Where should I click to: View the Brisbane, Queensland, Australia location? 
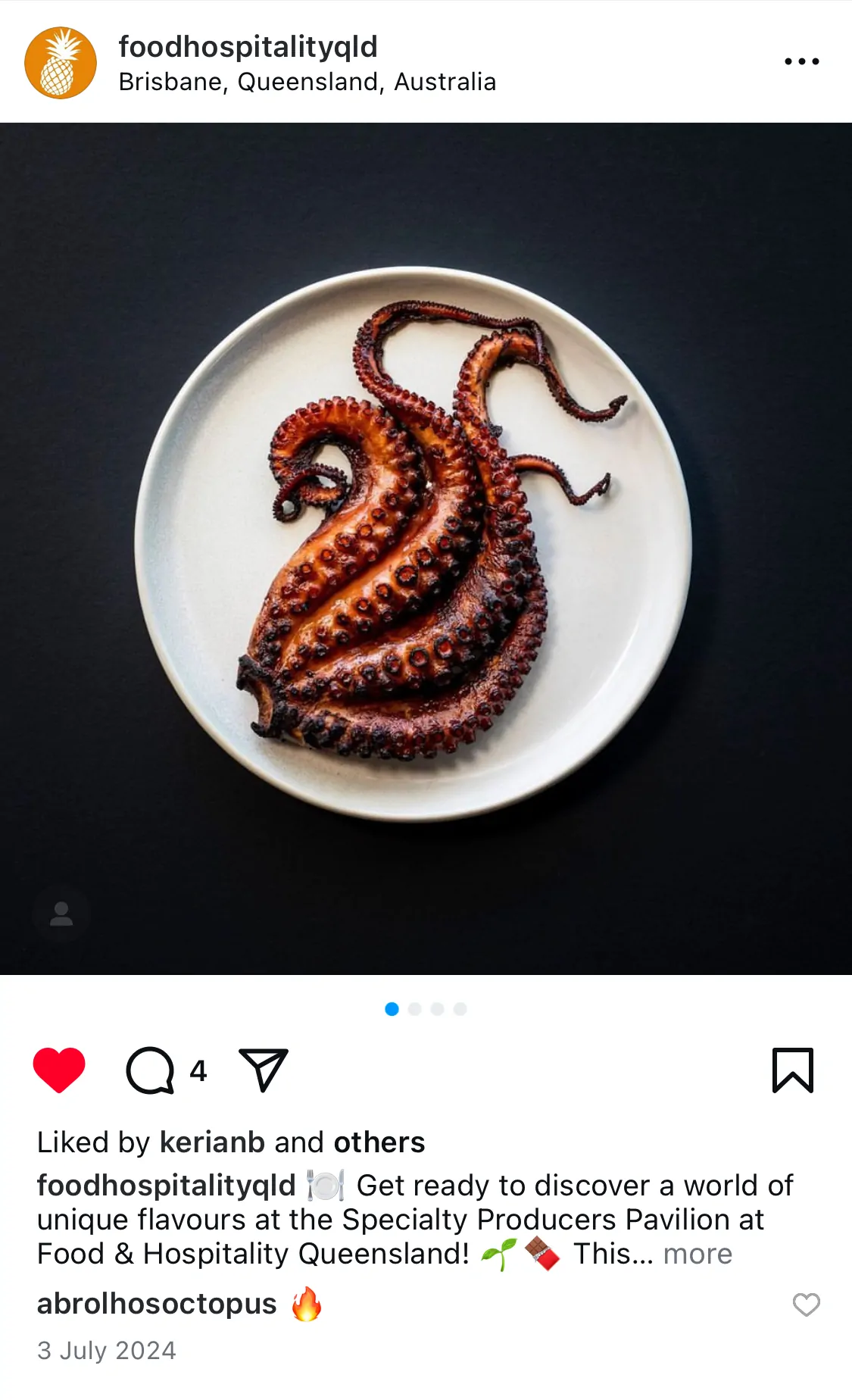click(x=307, y=82)
